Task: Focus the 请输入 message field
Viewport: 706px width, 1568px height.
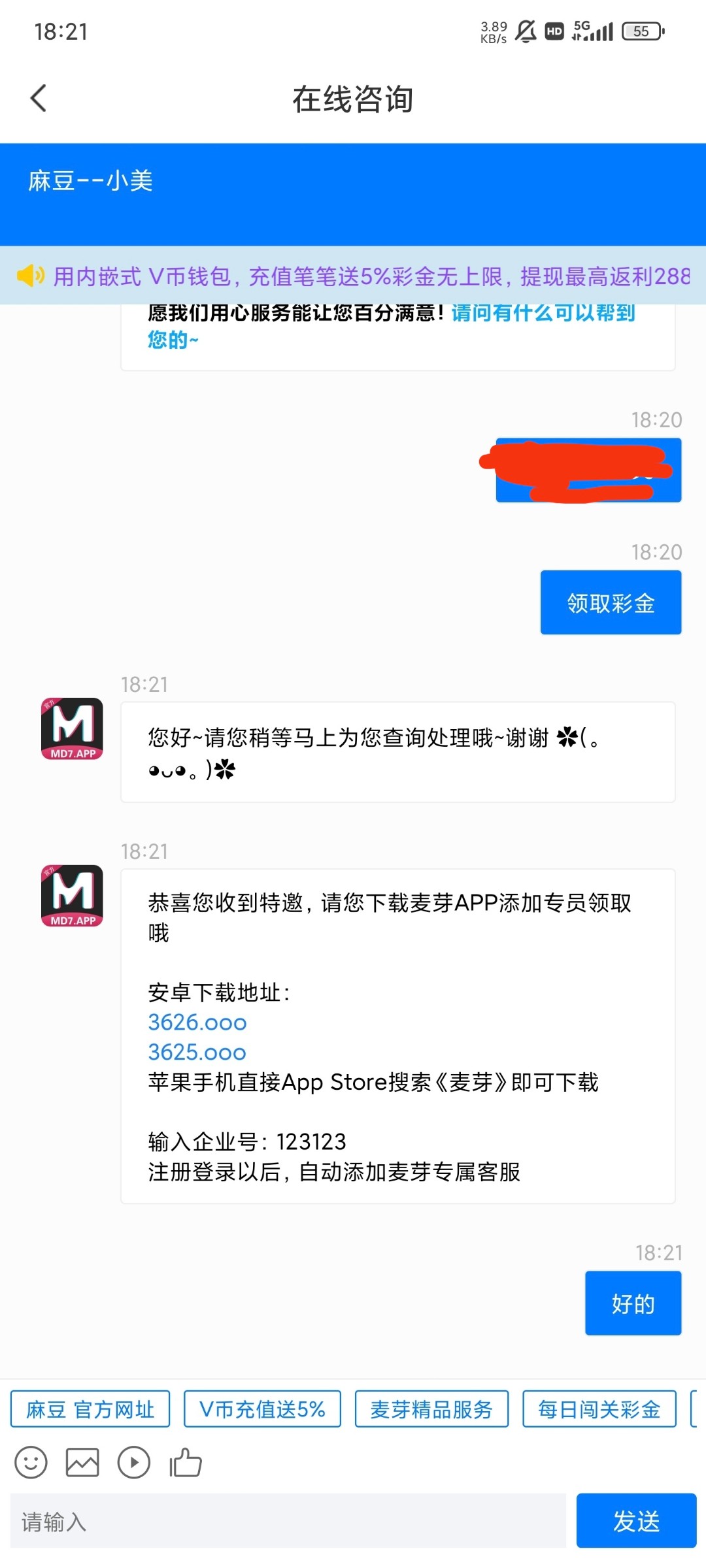Action: 288,1521
